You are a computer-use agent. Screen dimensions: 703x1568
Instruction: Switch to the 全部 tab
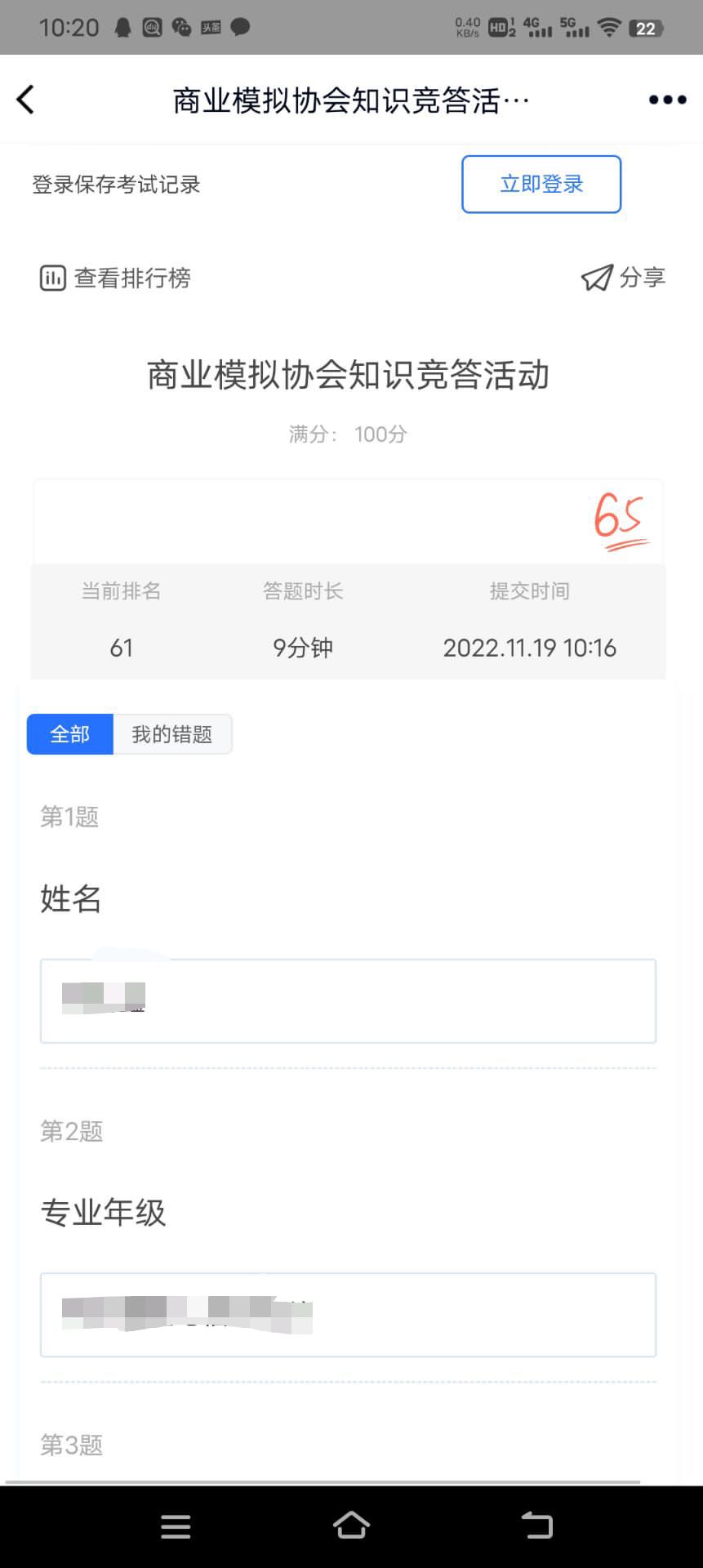click(x=70, y=734)
